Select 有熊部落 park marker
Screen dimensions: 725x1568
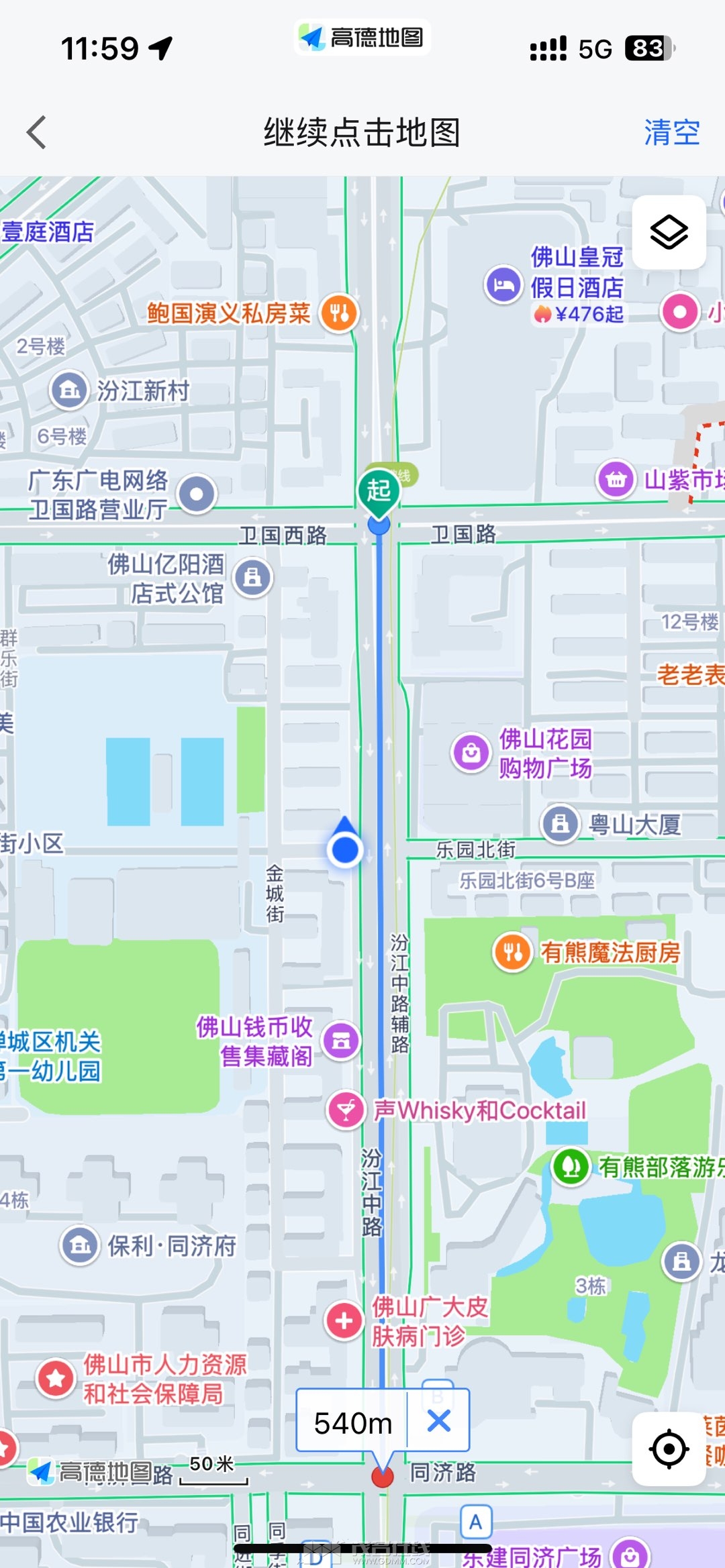click(571, 1166)
